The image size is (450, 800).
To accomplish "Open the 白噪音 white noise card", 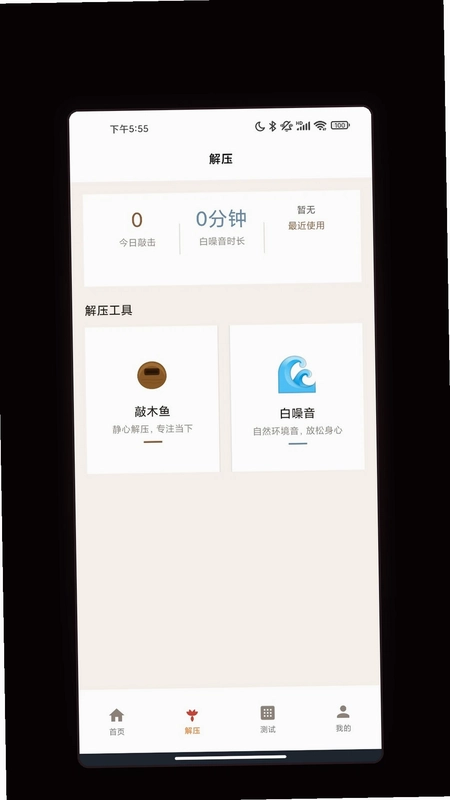I will 297,397.
